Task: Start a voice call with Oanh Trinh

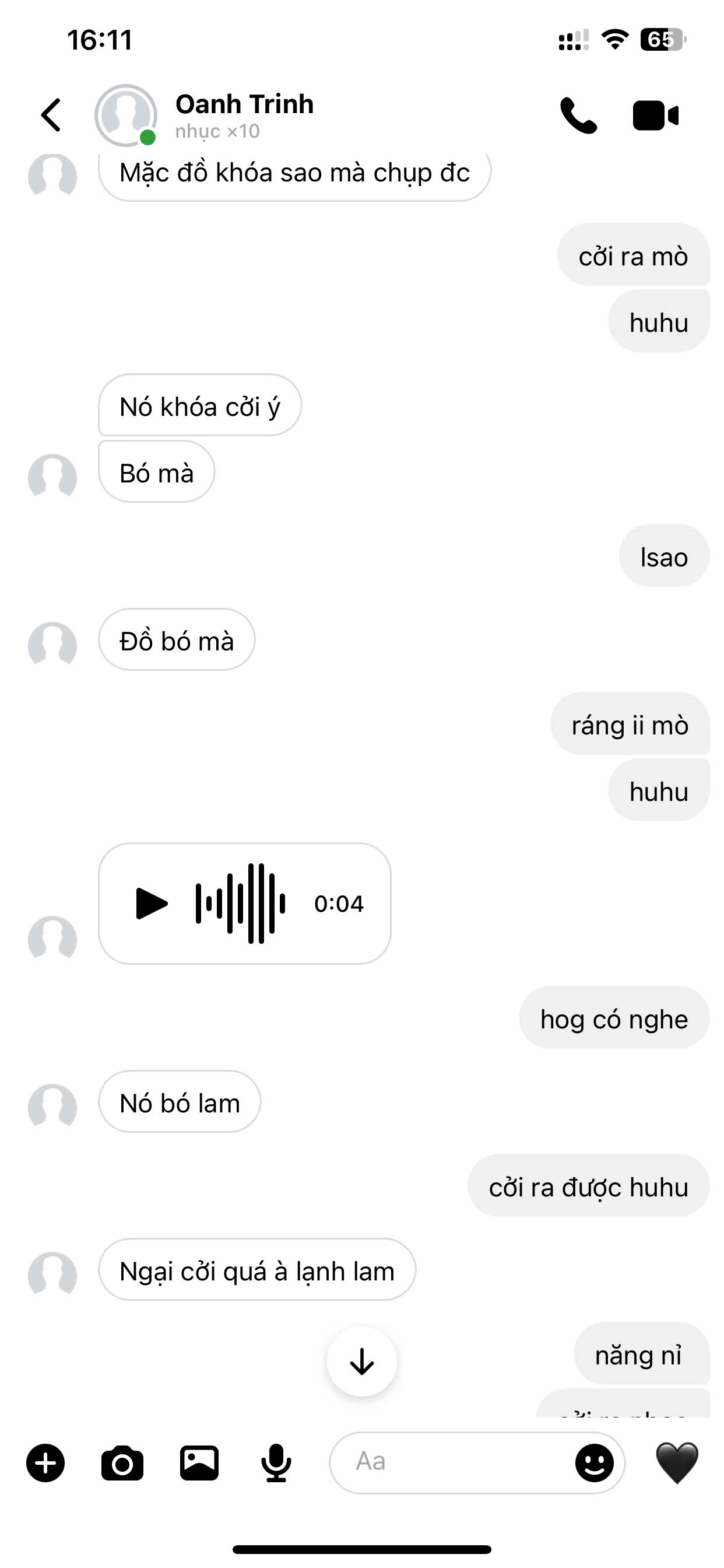Action: point(578,115)
